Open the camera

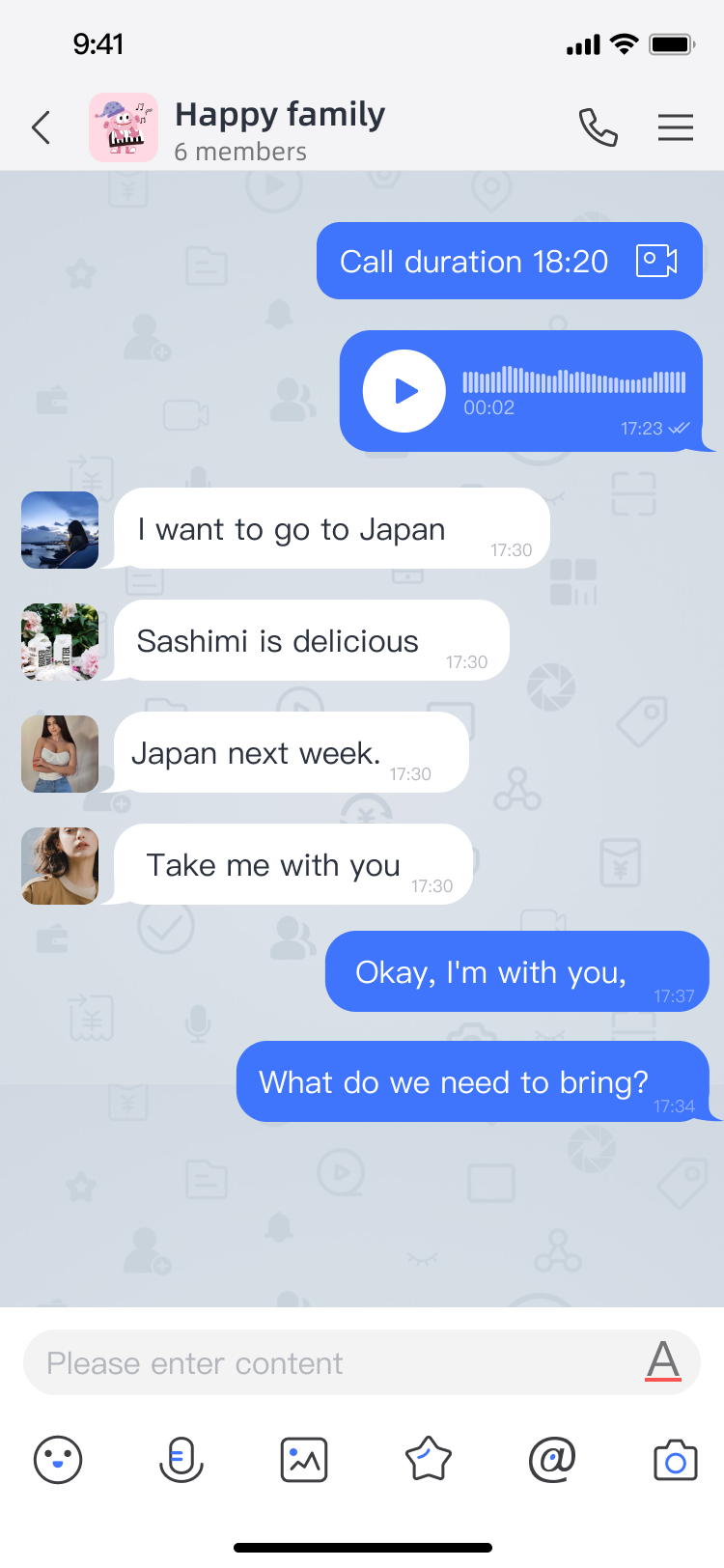click(x=675, y=1459)
